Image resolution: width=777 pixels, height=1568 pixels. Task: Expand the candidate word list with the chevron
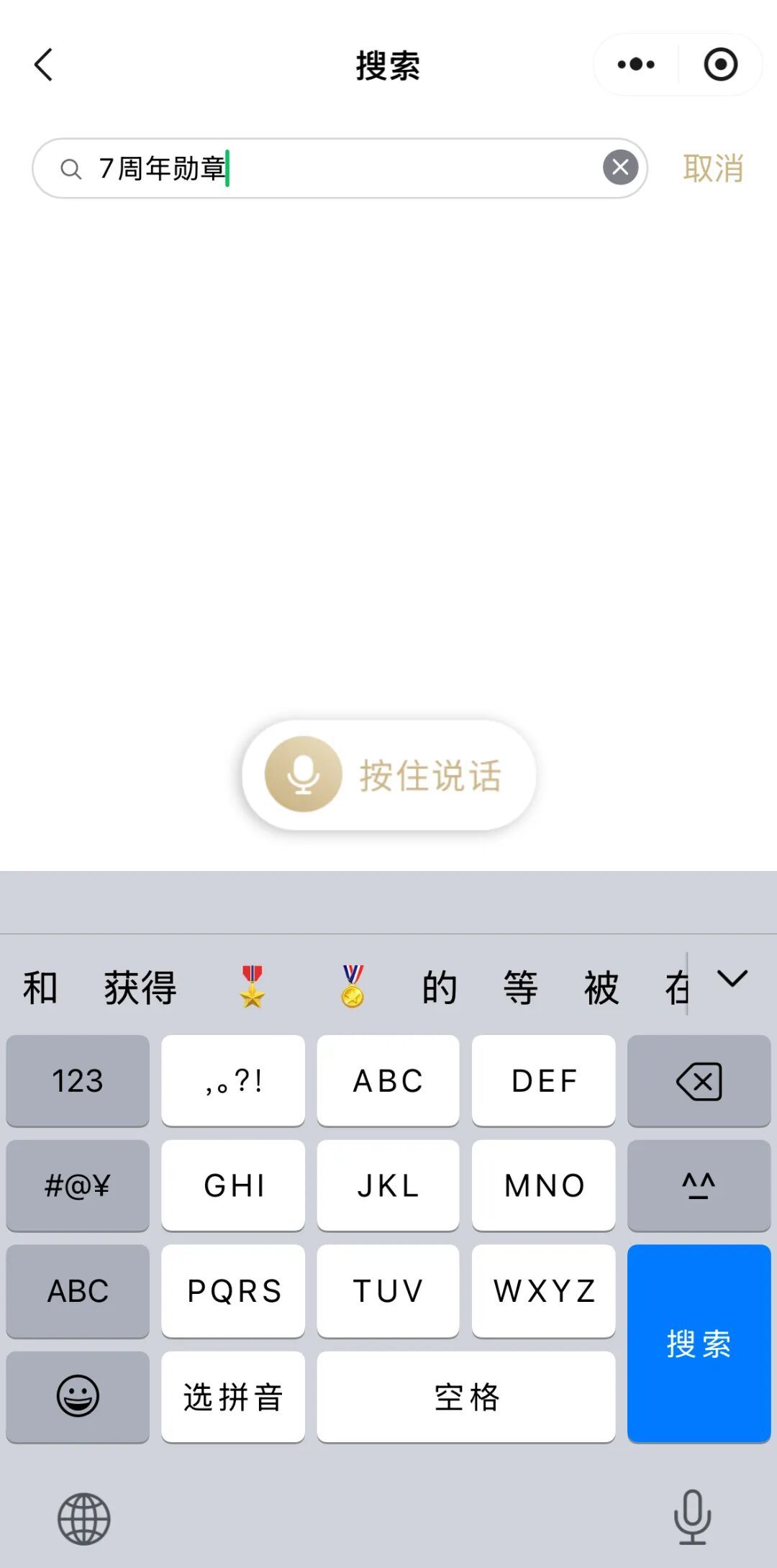732,979
